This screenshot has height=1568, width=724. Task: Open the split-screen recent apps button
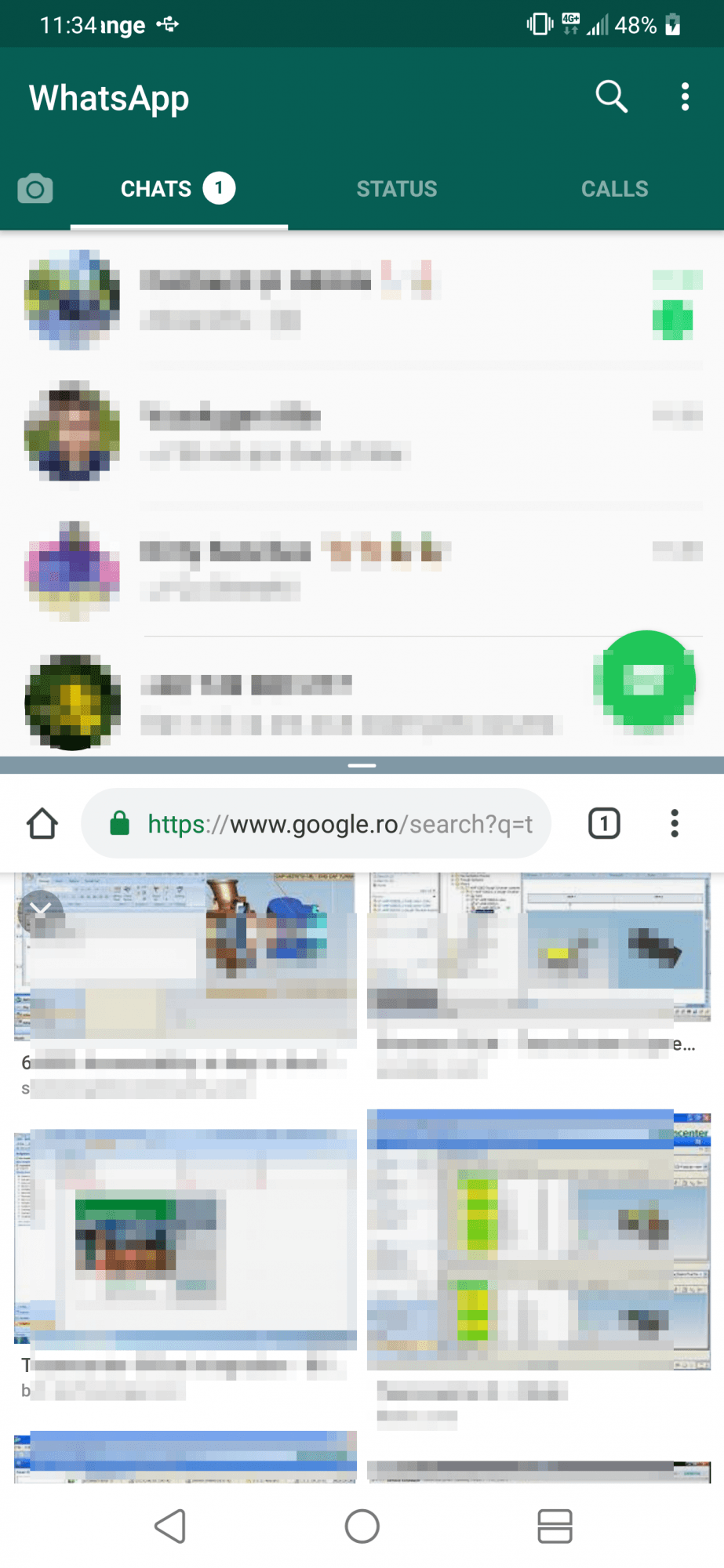555,1526
